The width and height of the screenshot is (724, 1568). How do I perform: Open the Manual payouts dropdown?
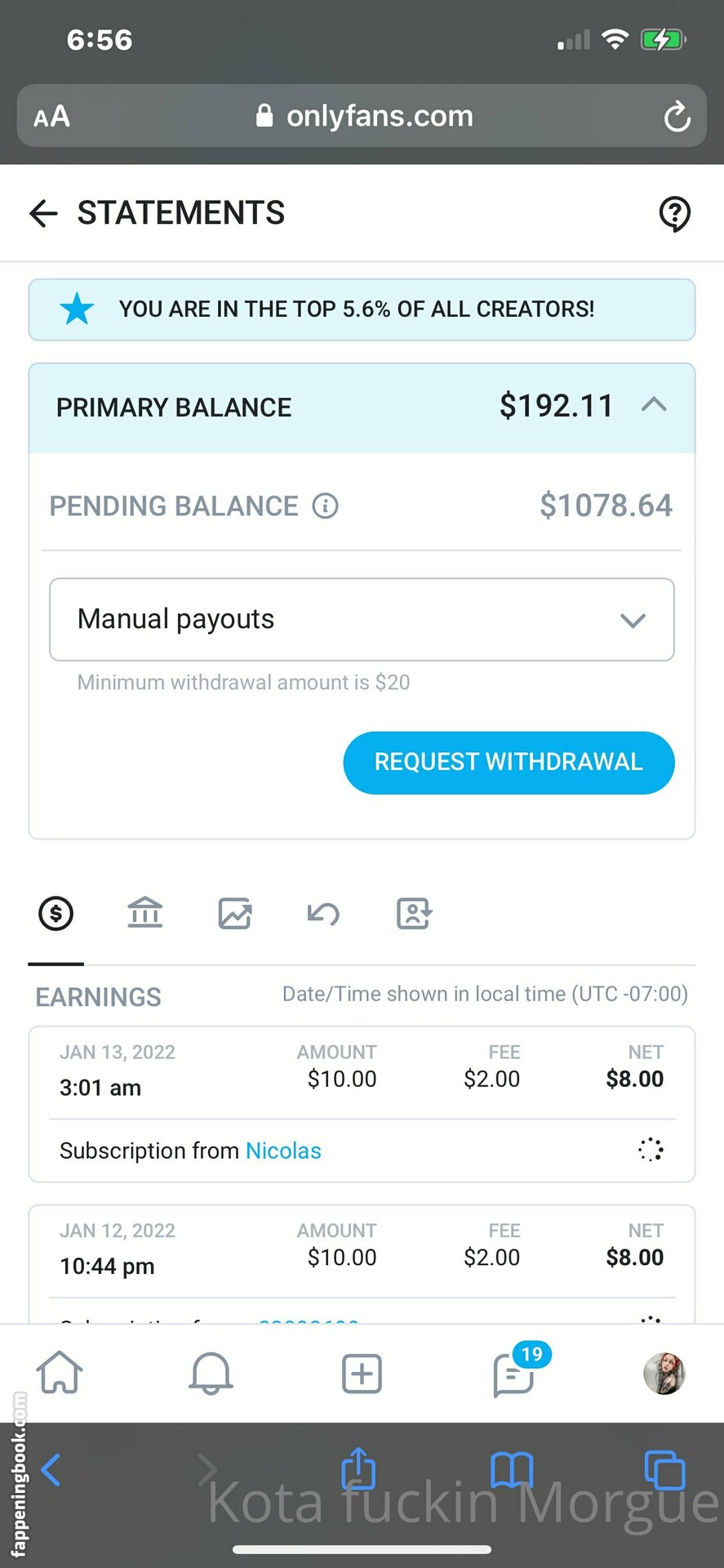362,620
